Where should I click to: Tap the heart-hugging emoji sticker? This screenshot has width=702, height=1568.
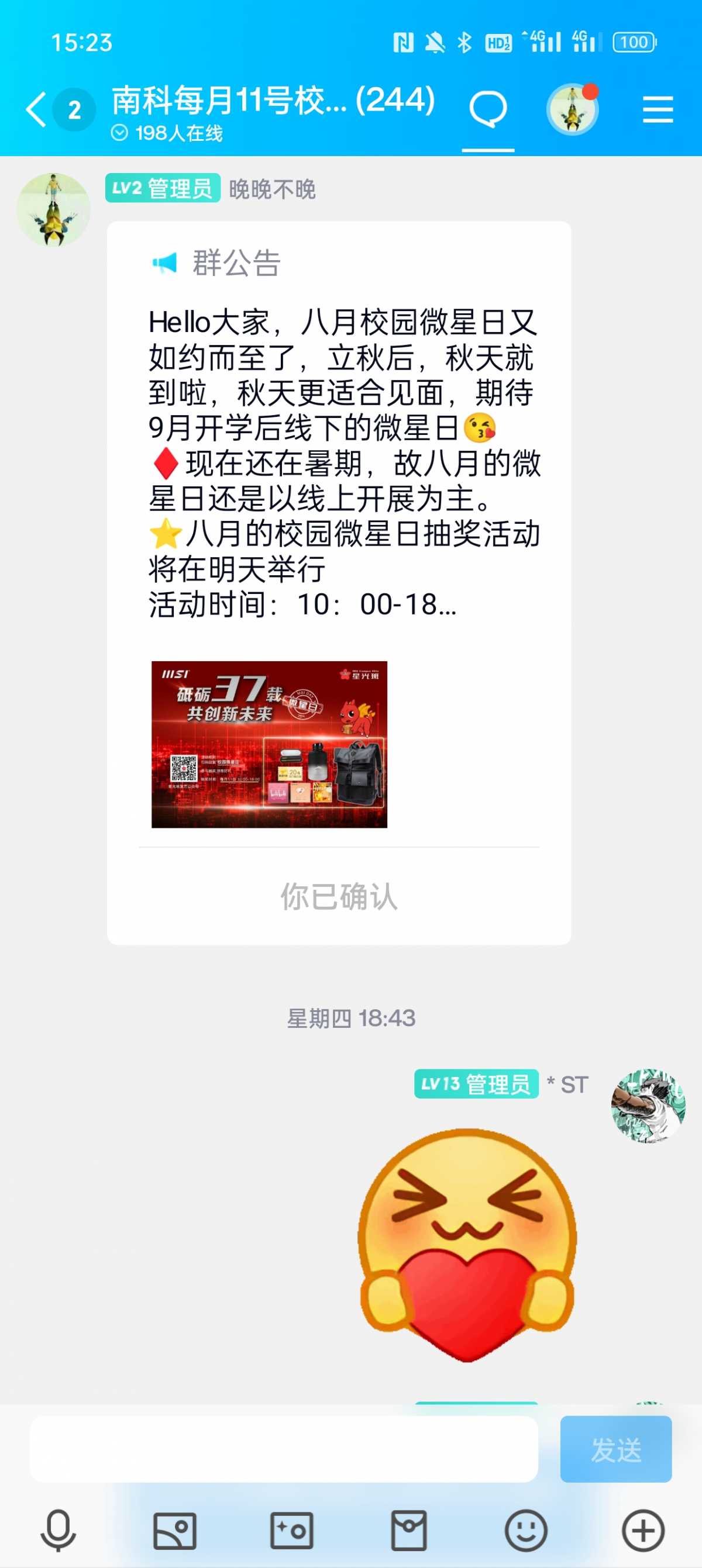[467, 1245]
